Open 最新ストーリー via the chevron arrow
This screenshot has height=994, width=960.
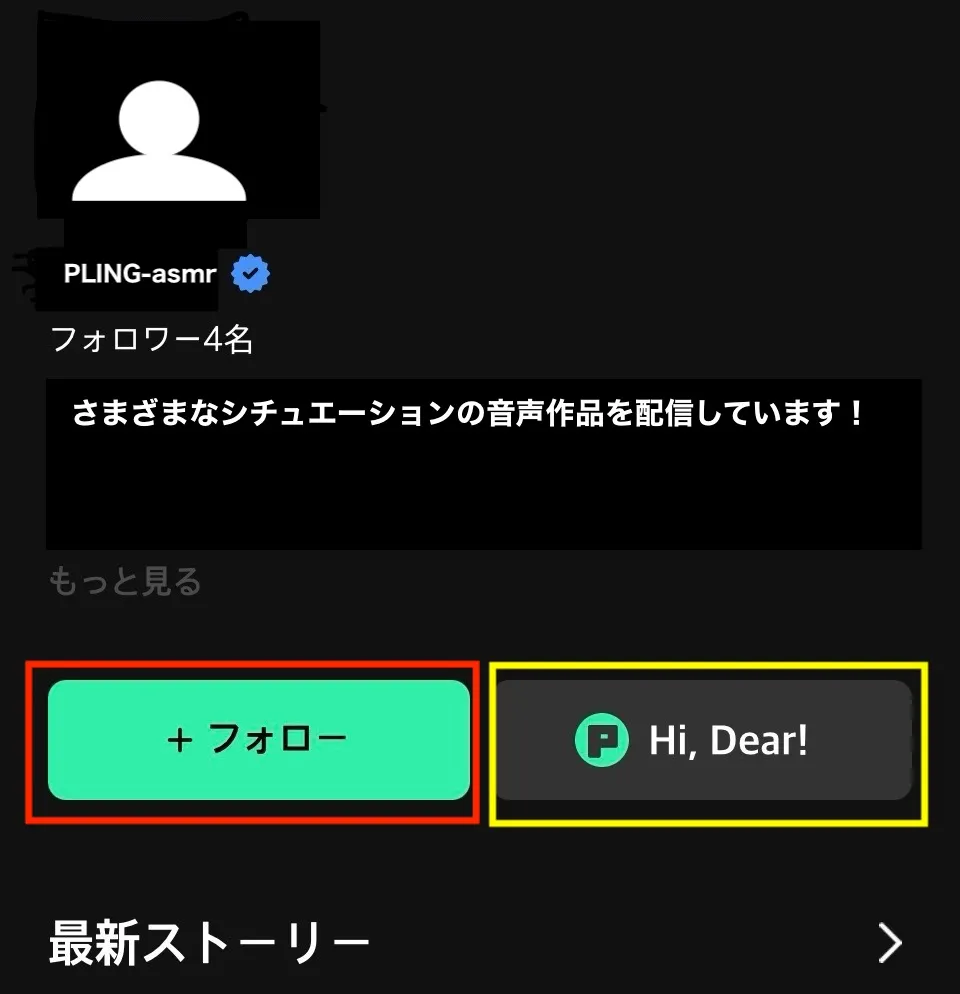coord(888,942)
